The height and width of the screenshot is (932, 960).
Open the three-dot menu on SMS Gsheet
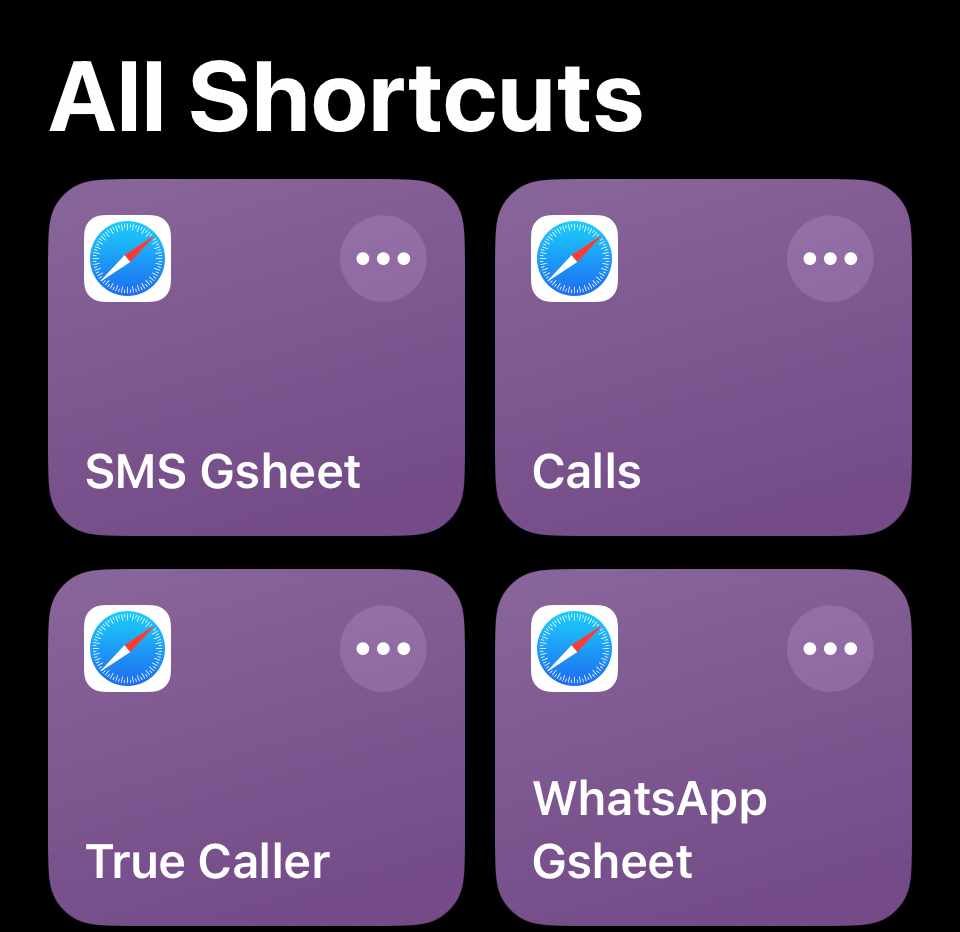pos(383,258)
